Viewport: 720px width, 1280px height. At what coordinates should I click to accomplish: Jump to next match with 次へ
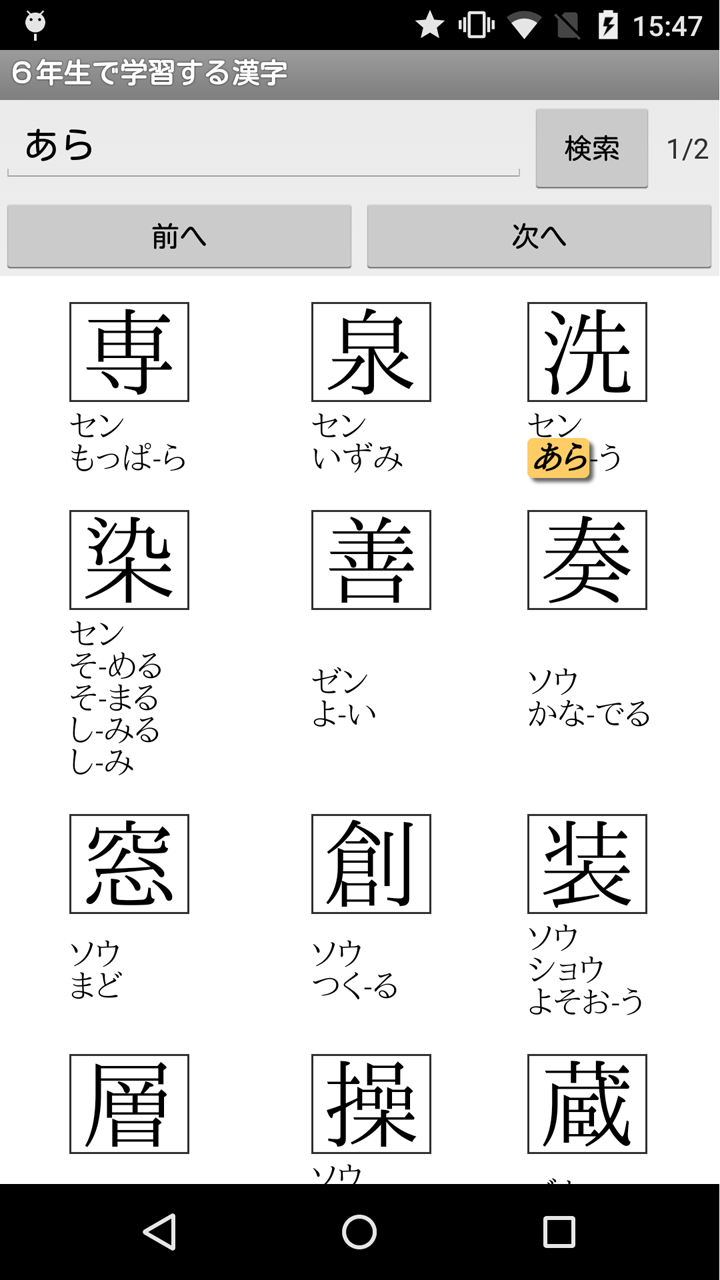[x=539, y=236]
